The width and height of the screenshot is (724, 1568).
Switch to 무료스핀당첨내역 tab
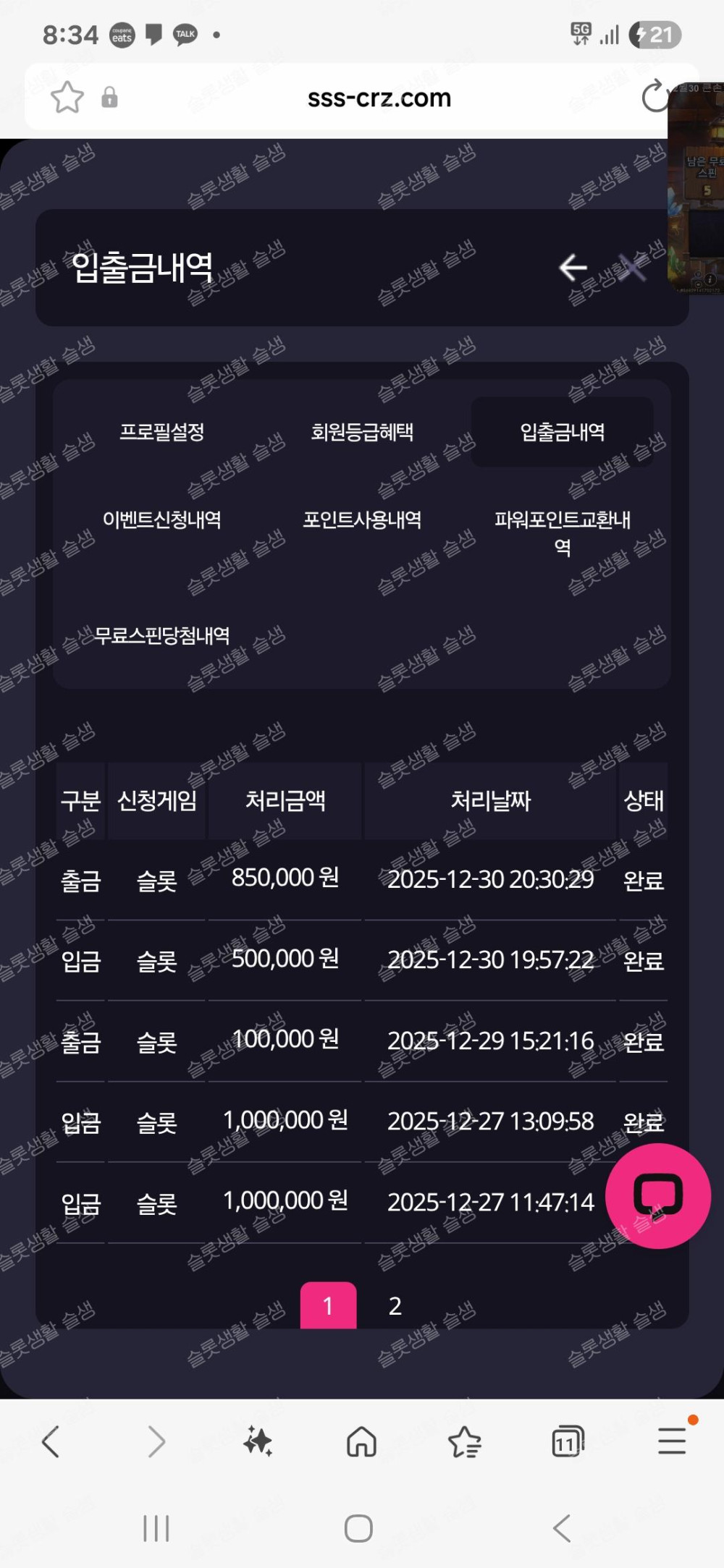click(x=161, y=635)
